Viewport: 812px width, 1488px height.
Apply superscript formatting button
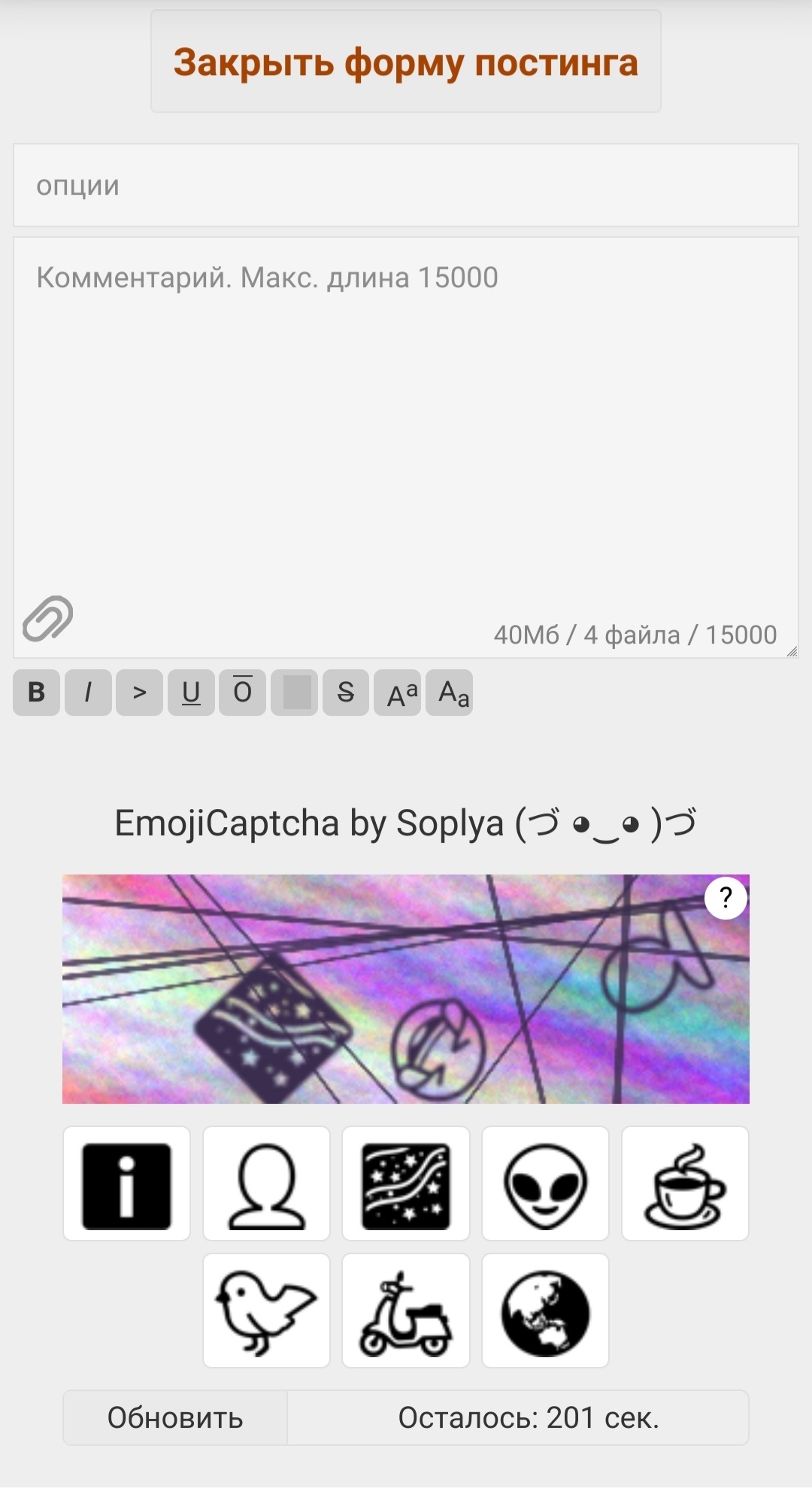[x=397, y=692]
